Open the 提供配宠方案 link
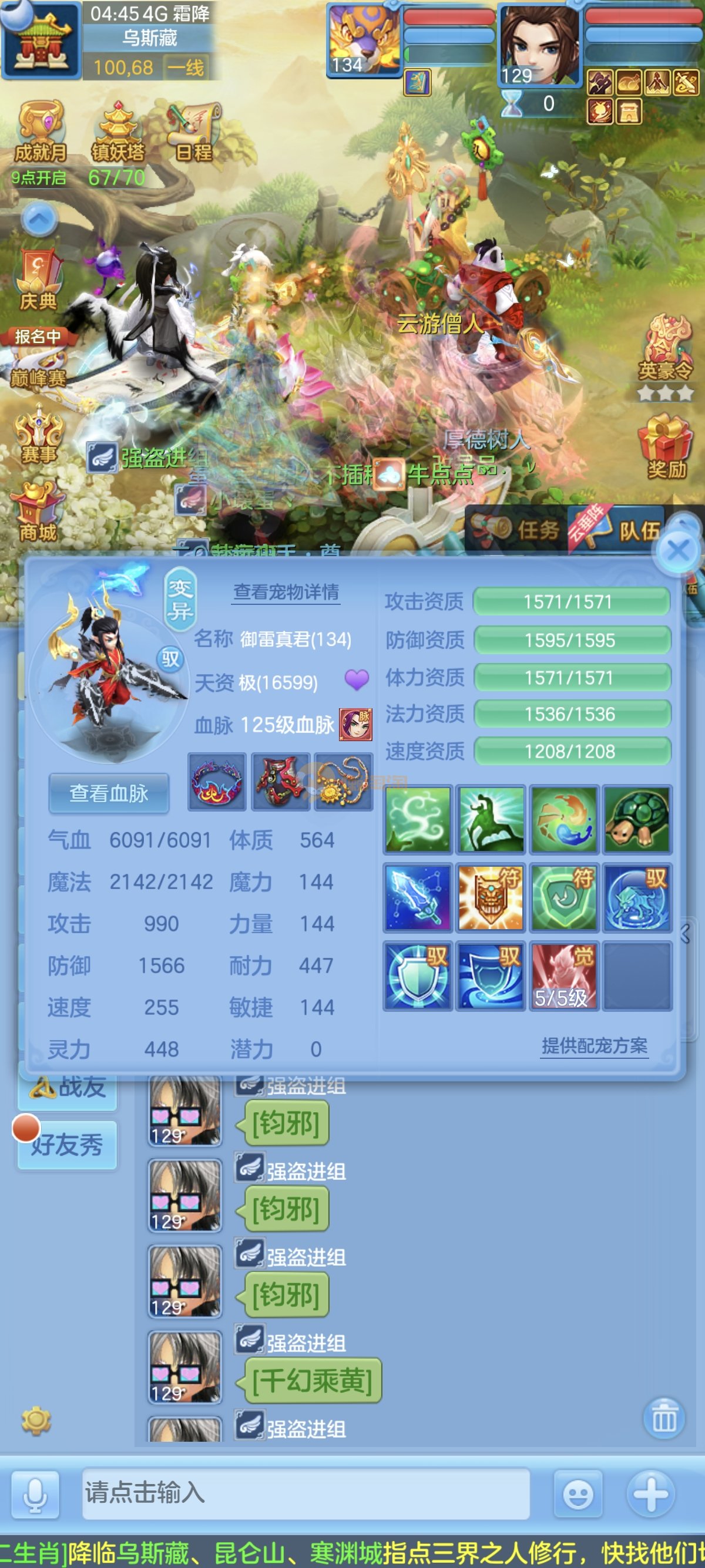 point(594,1045)
